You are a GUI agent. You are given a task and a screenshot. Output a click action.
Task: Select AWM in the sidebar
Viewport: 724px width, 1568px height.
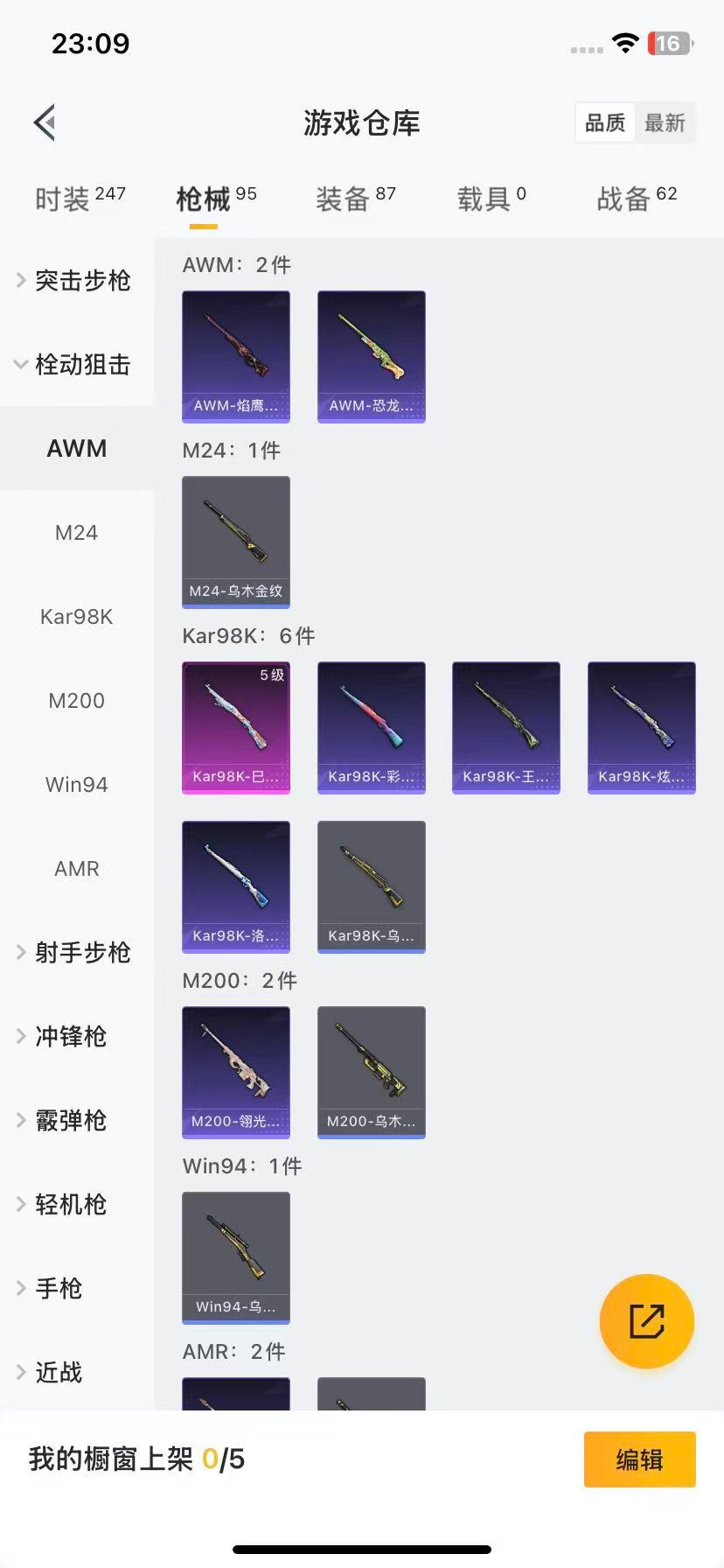pos(76,448)
